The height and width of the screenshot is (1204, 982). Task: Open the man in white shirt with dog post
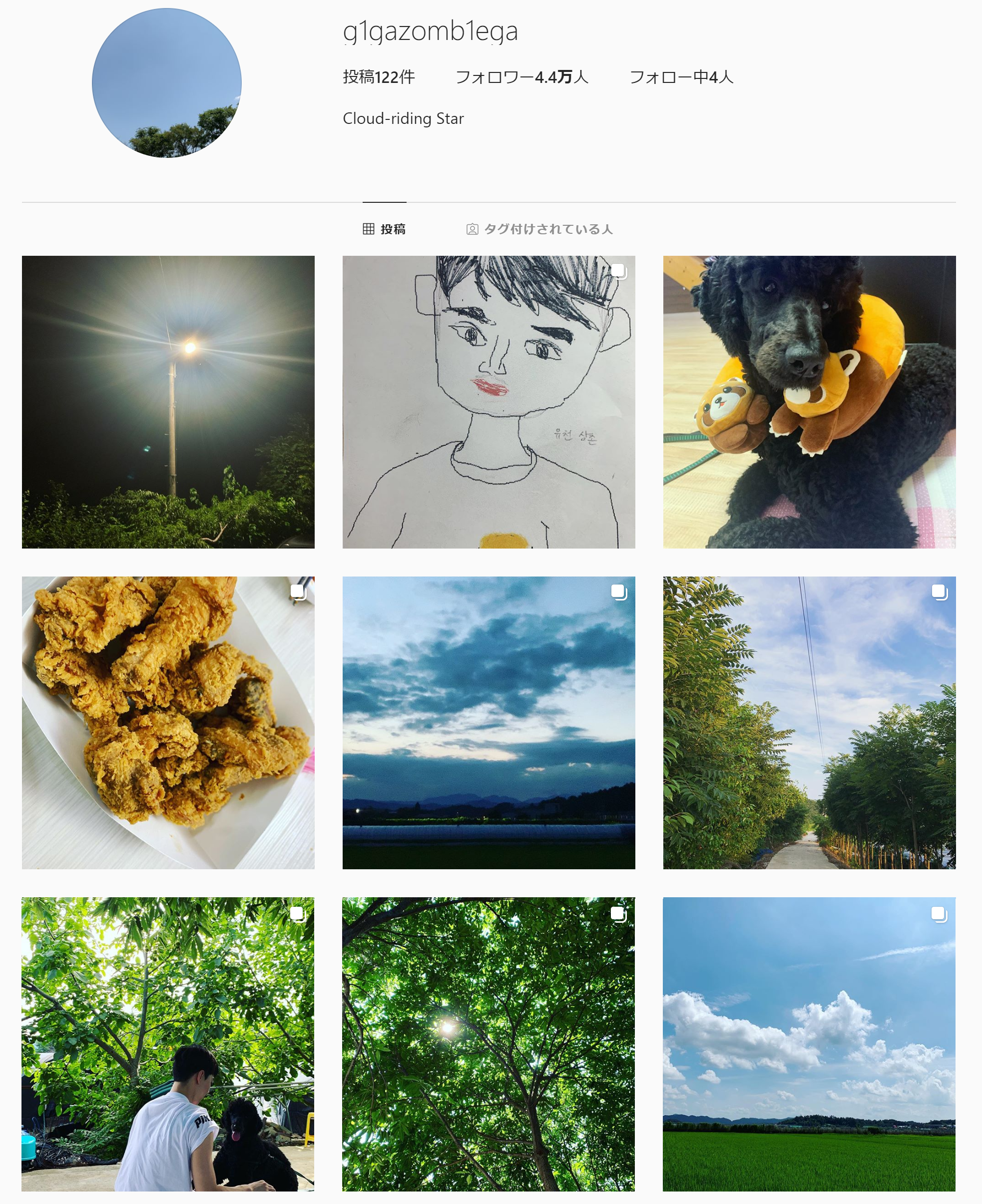168,1044
